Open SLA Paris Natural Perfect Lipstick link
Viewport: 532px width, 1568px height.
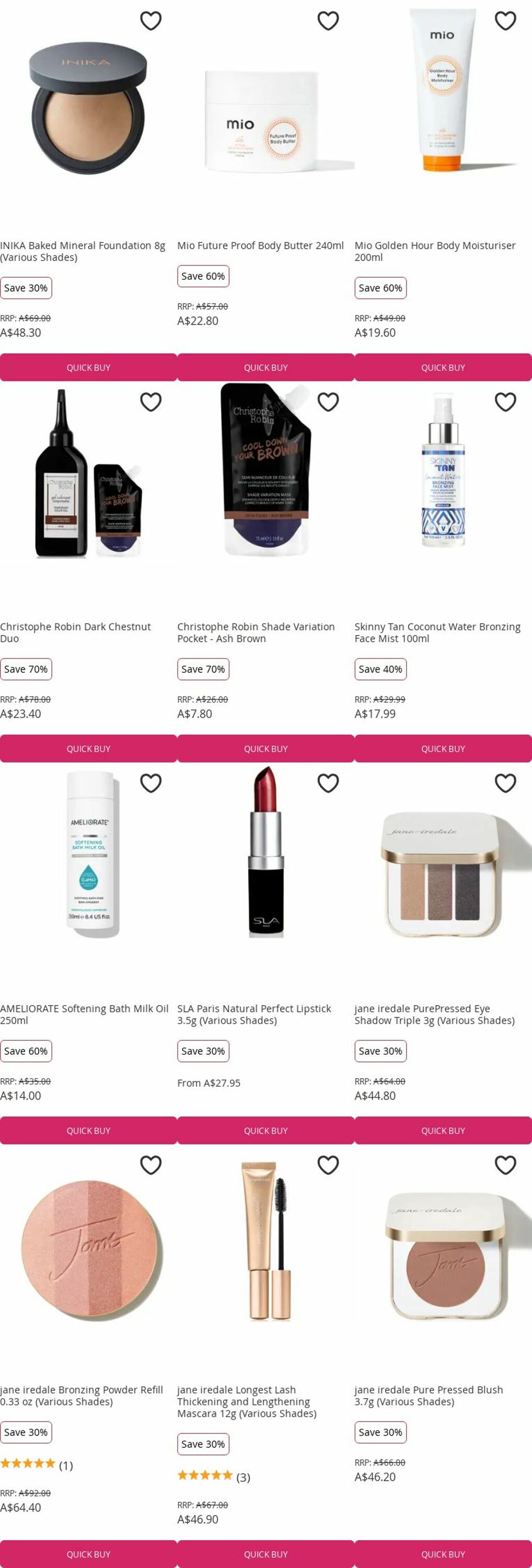click(254, 1014)
